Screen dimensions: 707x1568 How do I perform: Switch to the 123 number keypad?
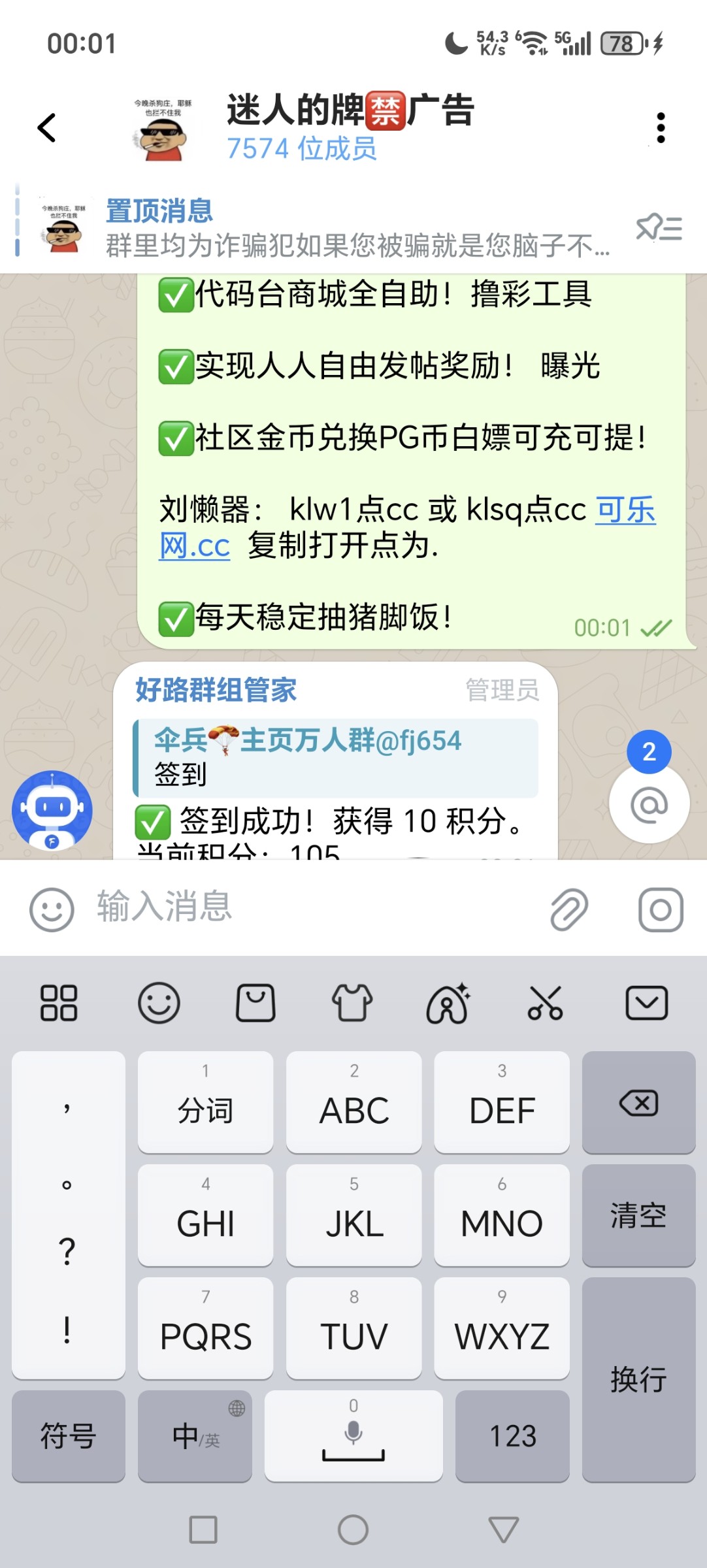tap(512, 1437)
